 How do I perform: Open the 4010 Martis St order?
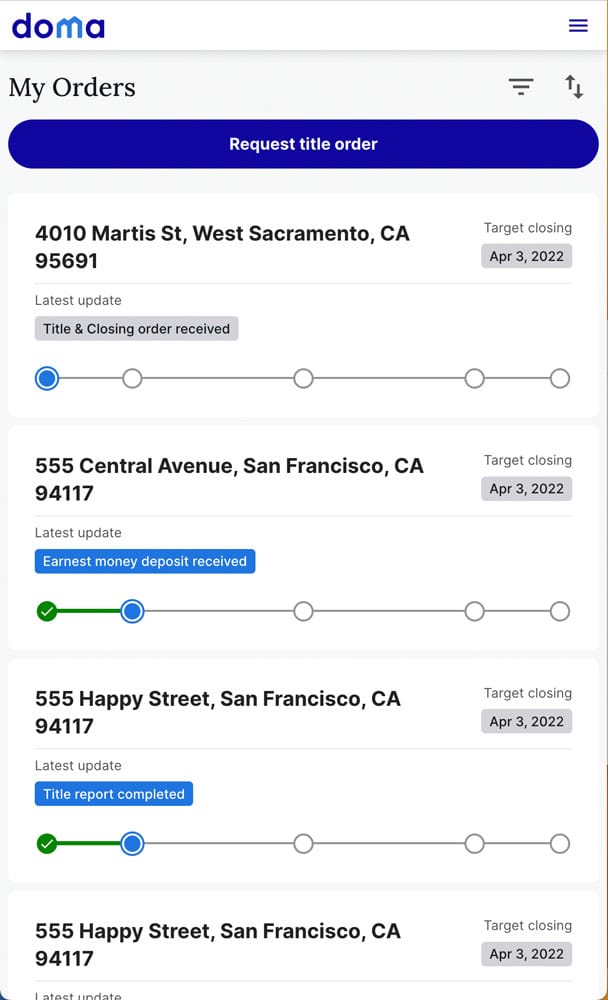point(222,246)
